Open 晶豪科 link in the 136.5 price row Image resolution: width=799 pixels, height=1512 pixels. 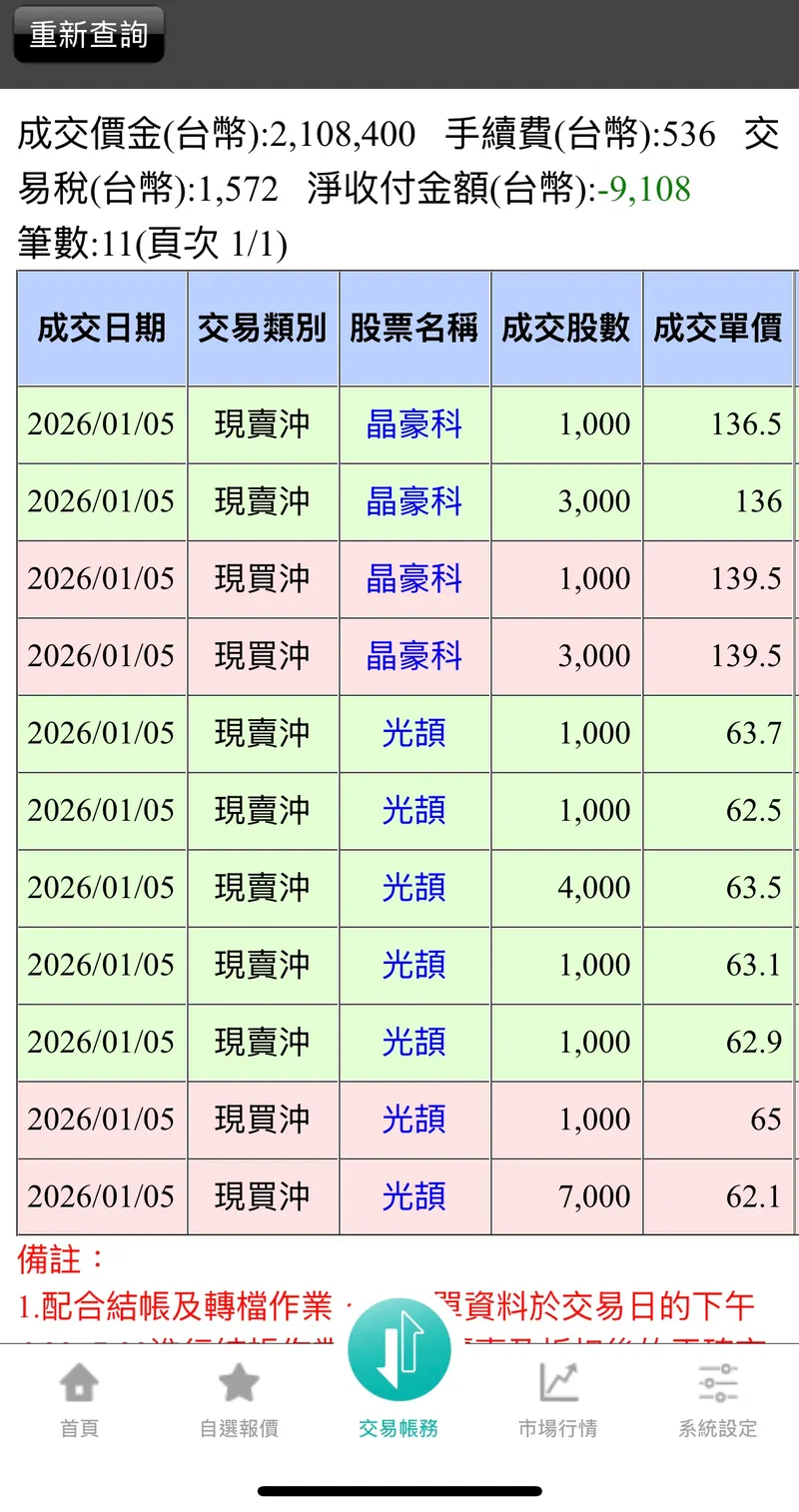[414, 424]
